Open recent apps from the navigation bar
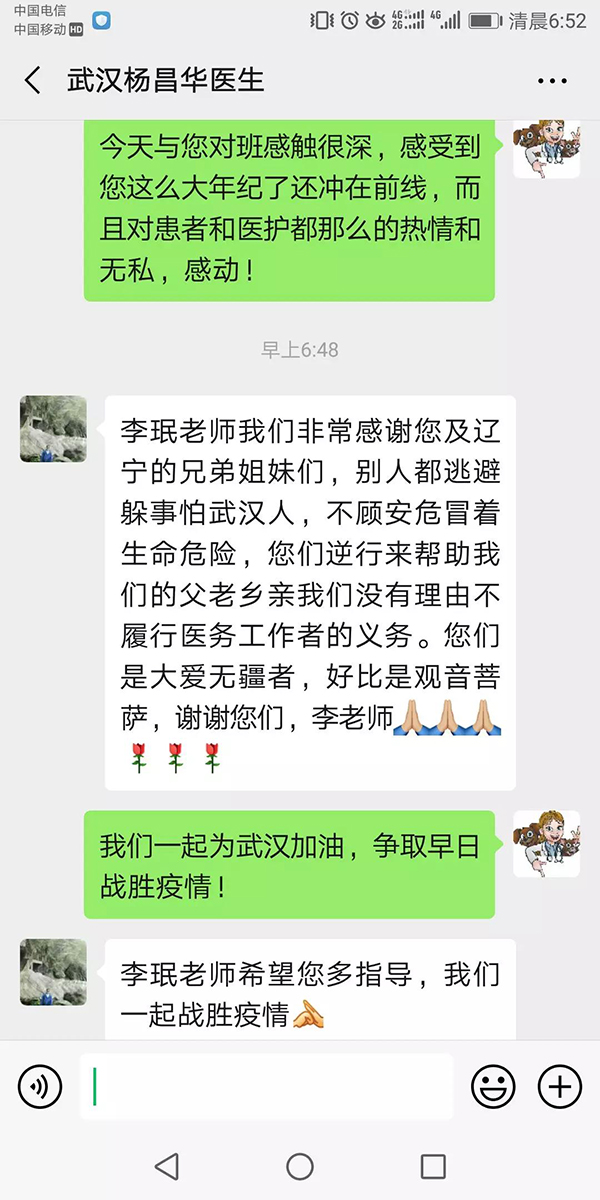Screen dimensions: 600x1200 [433, 1166]
